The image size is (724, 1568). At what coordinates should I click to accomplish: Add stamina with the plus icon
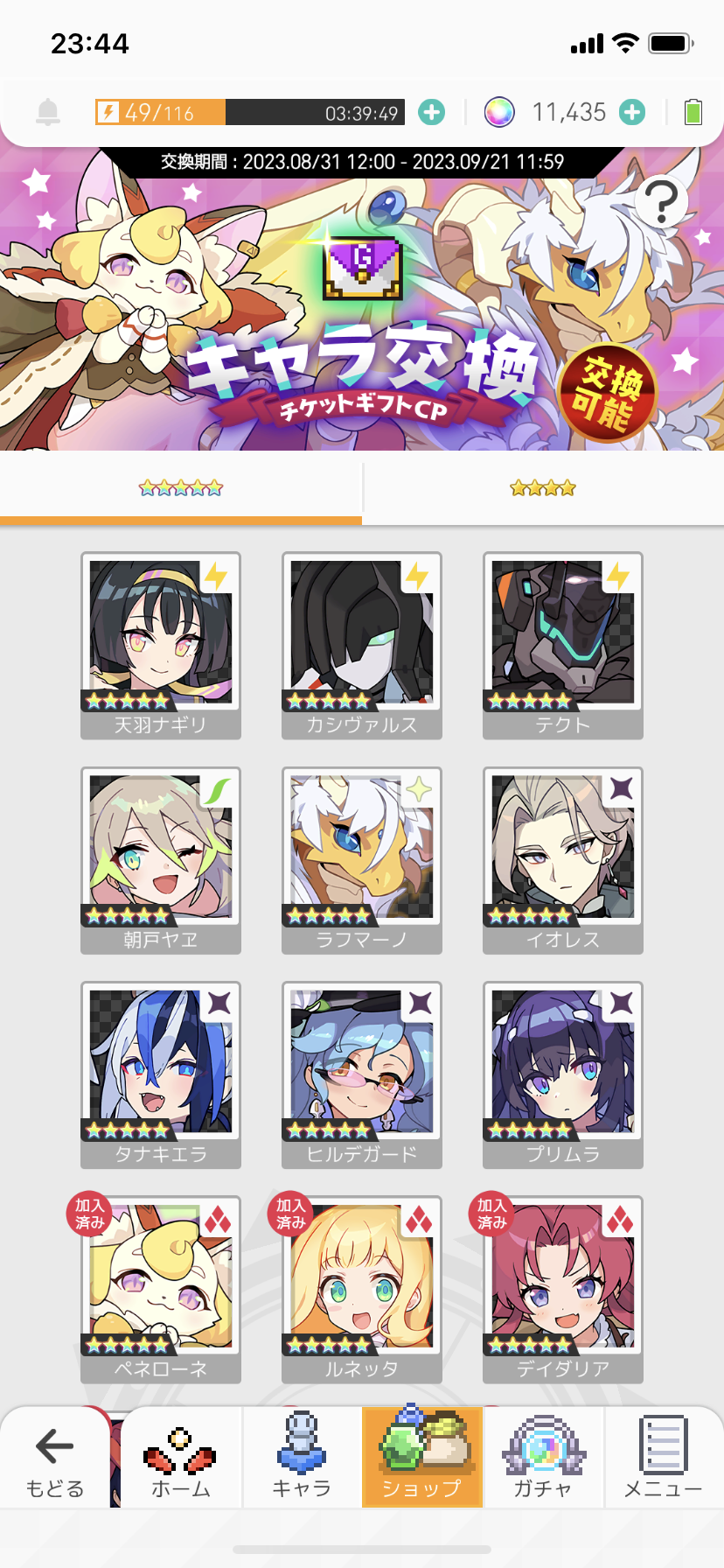point(431,112)
